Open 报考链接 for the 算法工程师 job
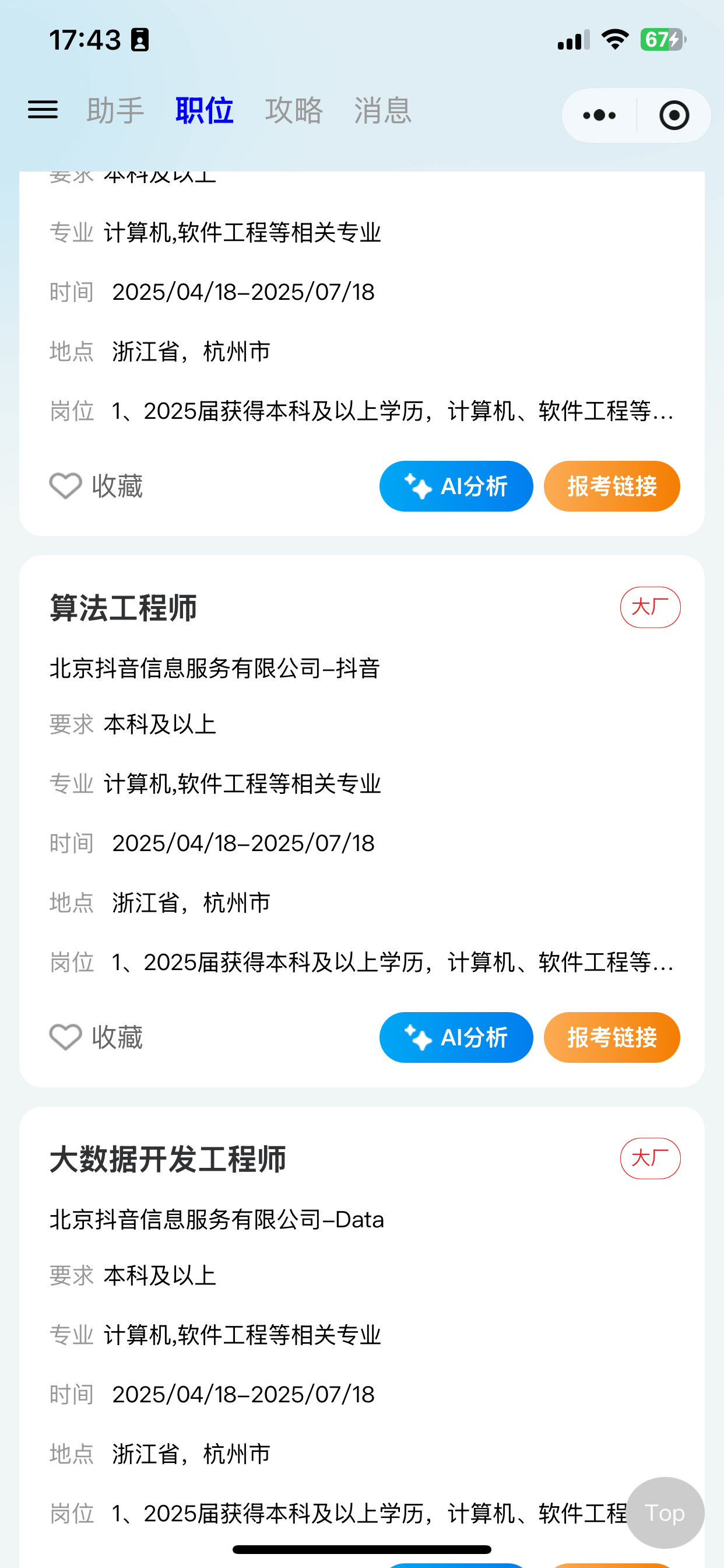The image size is (724, 1568). click(611, 1037)
